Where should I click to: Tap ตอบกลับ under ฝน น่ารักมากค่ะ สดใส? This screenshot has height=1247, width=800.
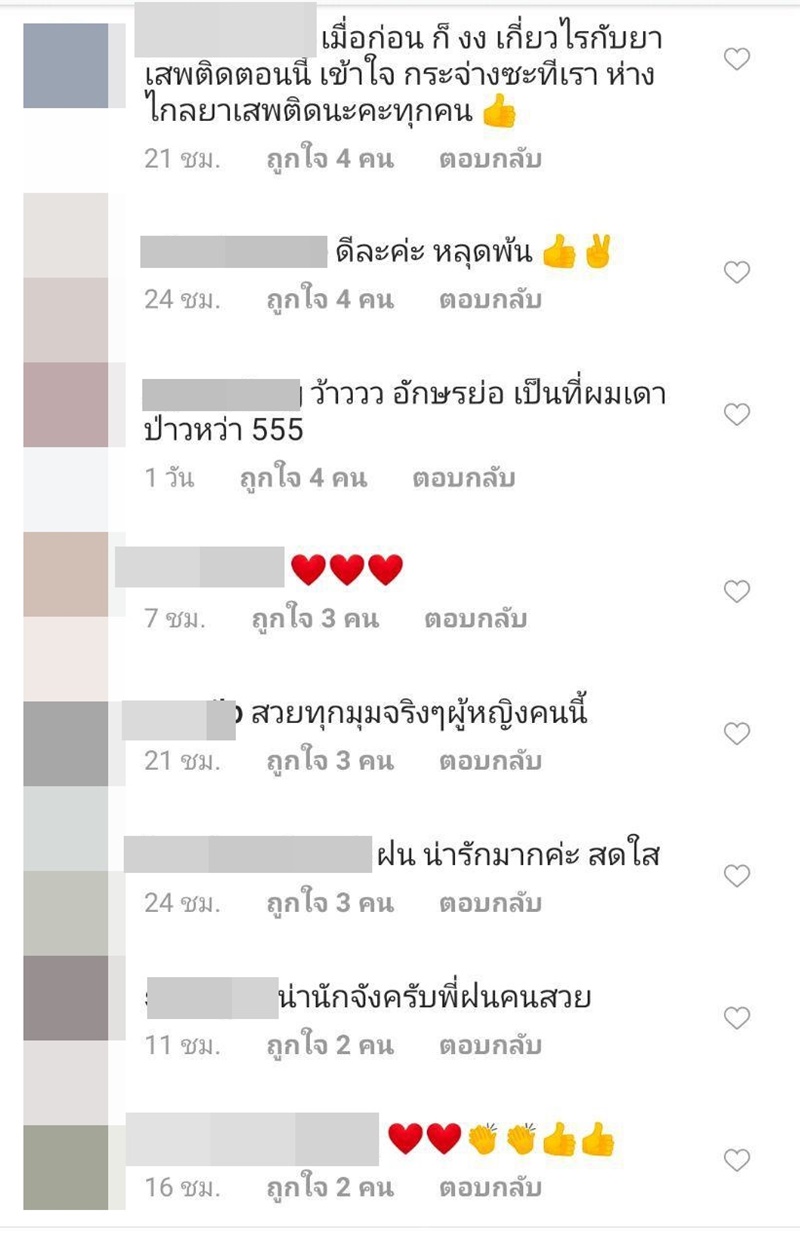(490, 903)
